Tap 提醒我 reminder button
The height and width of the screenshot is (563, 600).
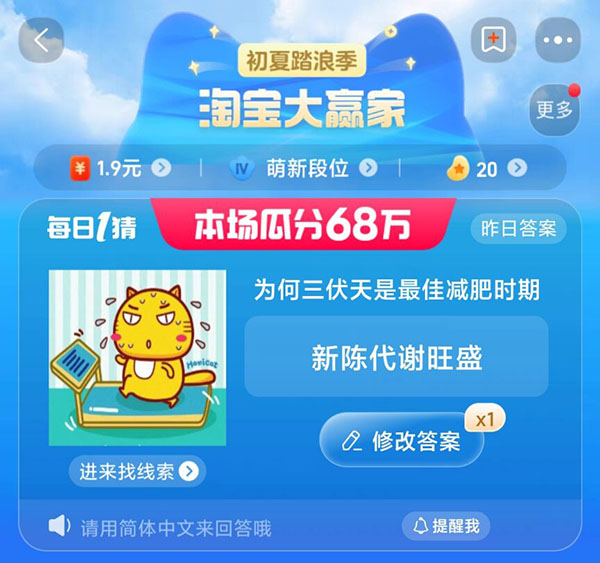tap(446, 526)
